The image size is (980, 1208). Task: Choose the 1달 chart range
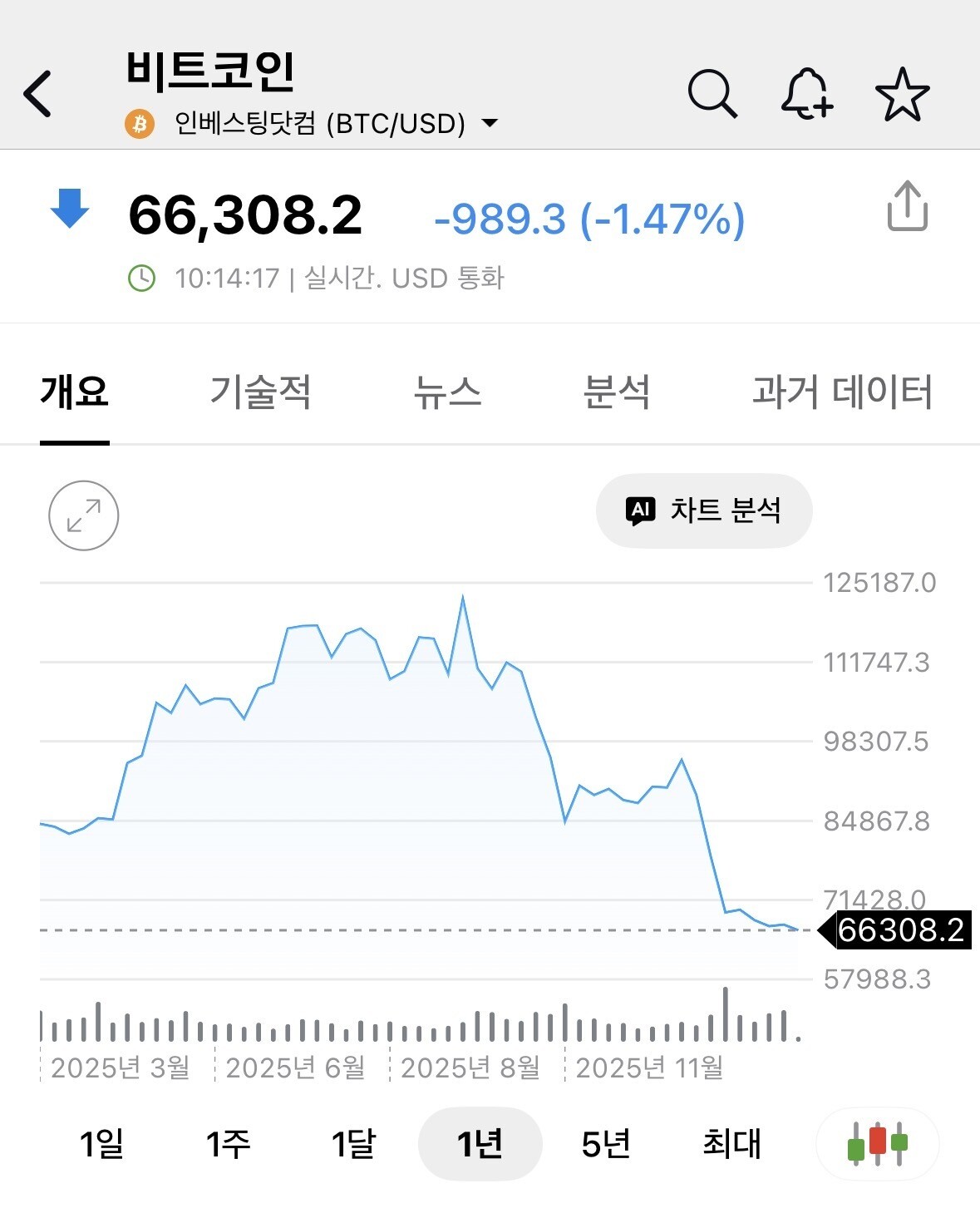[353, 1144]
